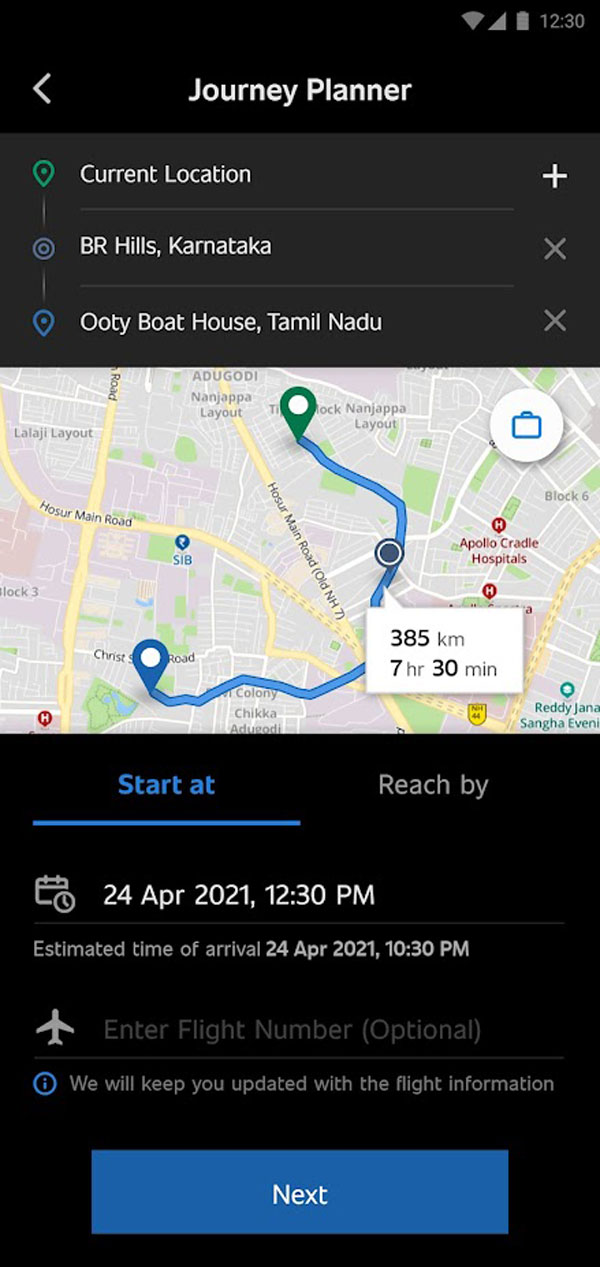Enter an optional flight number
The image size is (600, 1267).
292,1030
